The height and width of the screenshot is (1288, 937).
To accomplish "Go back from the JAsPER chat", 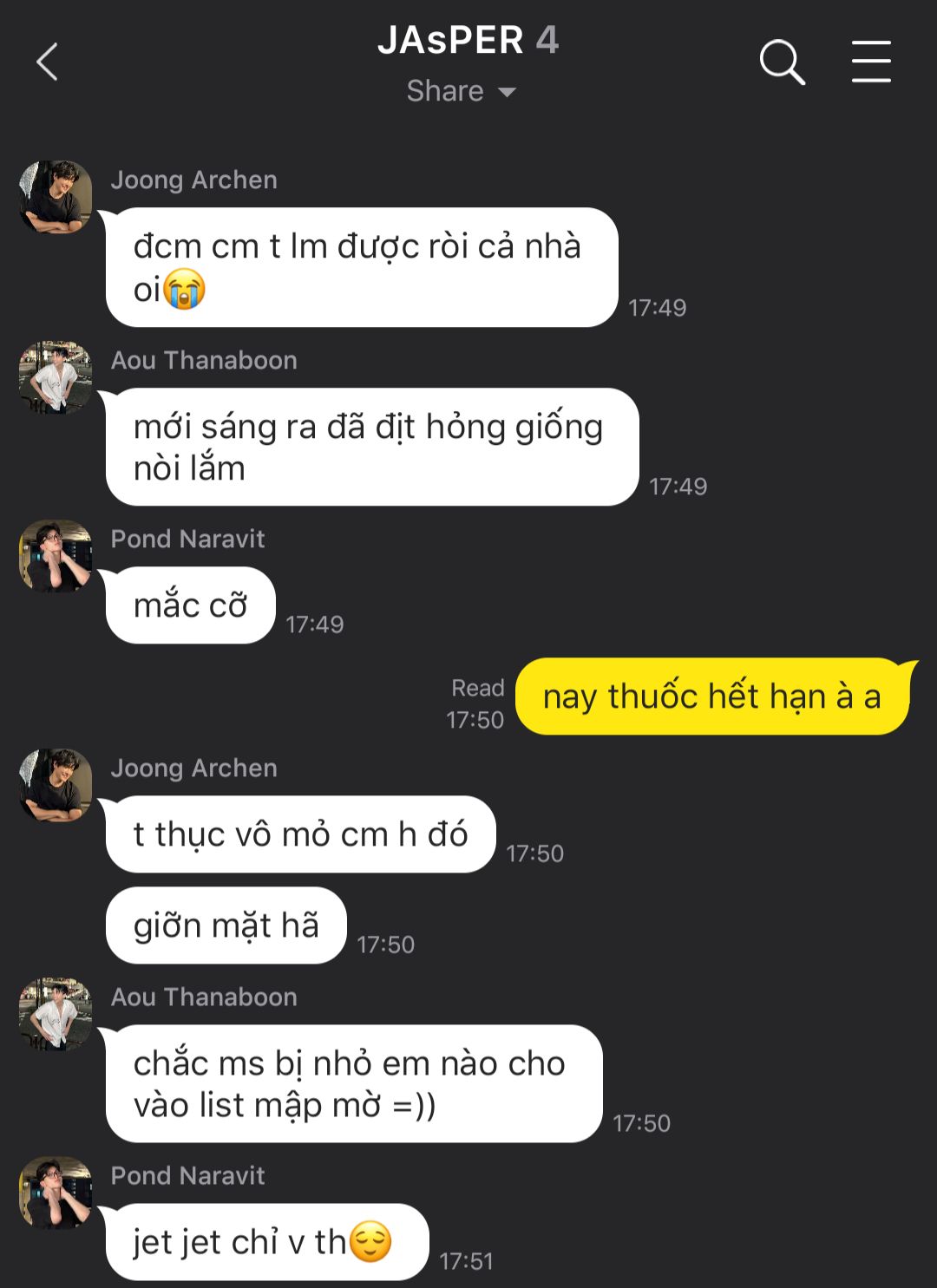I will click(48, 62).
